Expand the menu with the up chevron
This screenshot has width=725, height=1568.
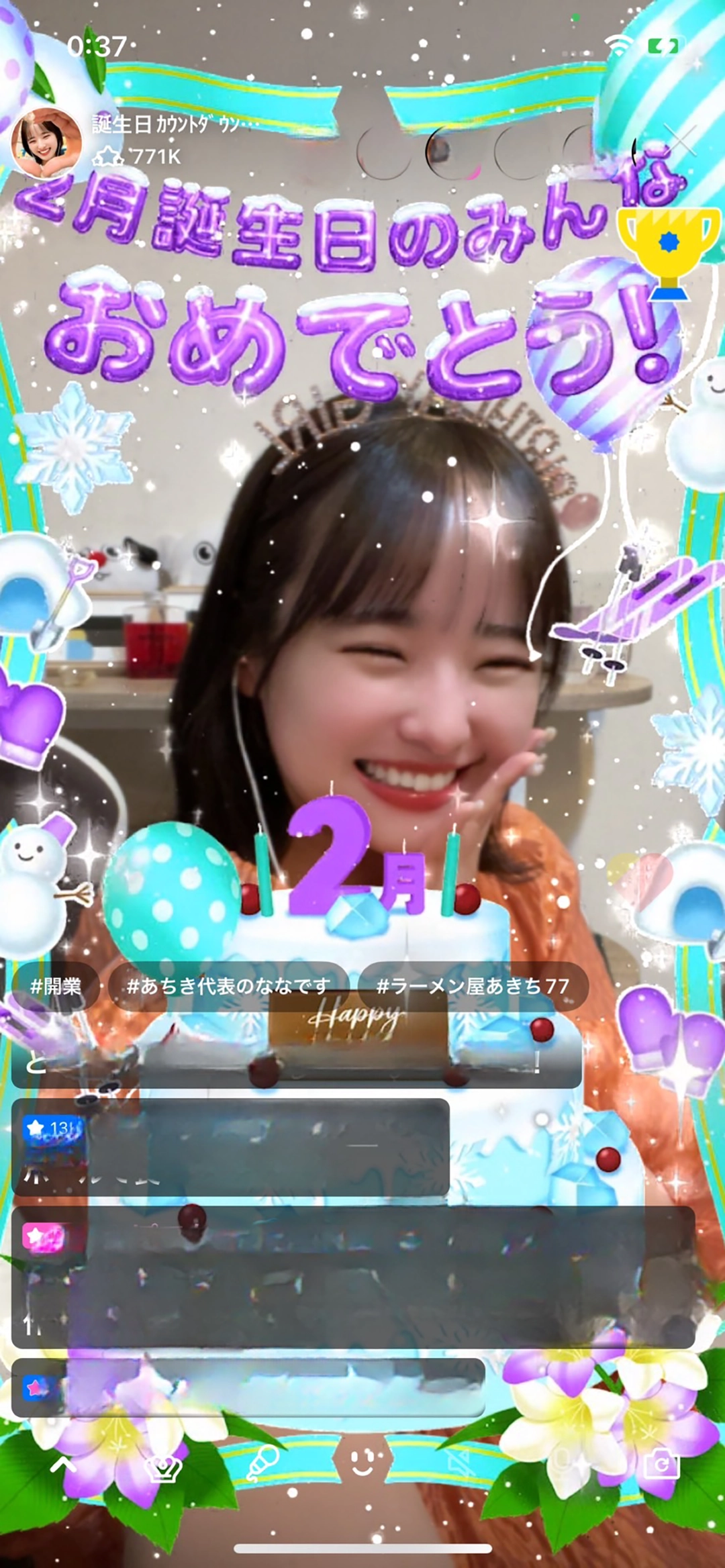[x=63, y=1463]
